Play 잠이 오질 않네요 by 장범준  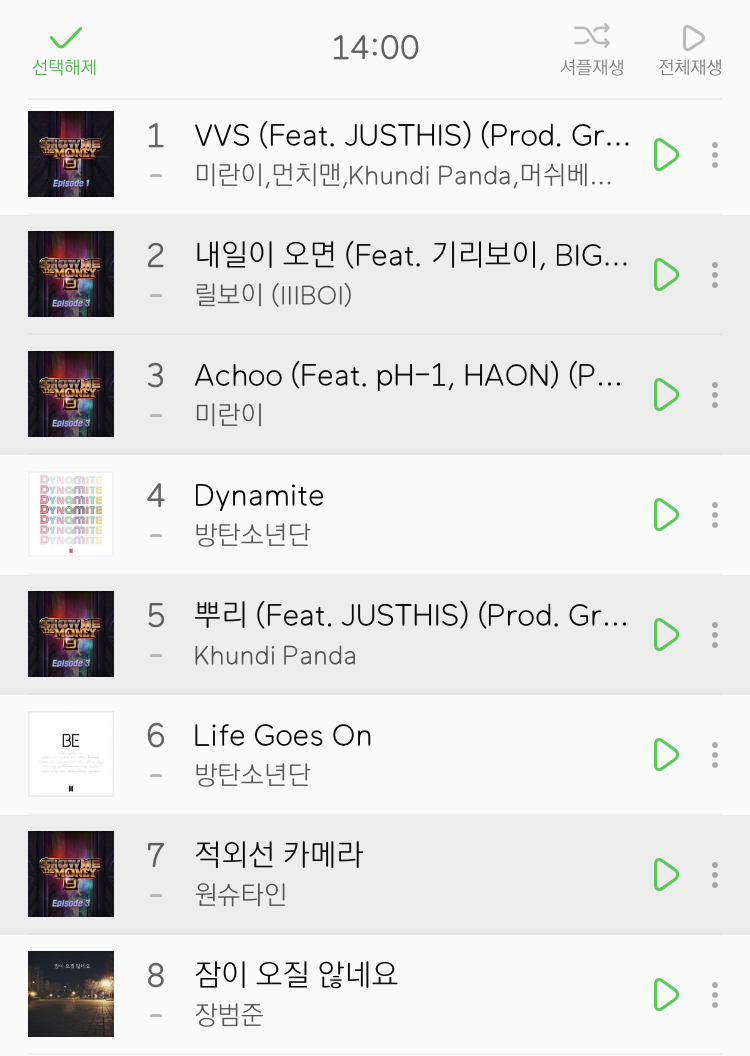pos(666,994)
